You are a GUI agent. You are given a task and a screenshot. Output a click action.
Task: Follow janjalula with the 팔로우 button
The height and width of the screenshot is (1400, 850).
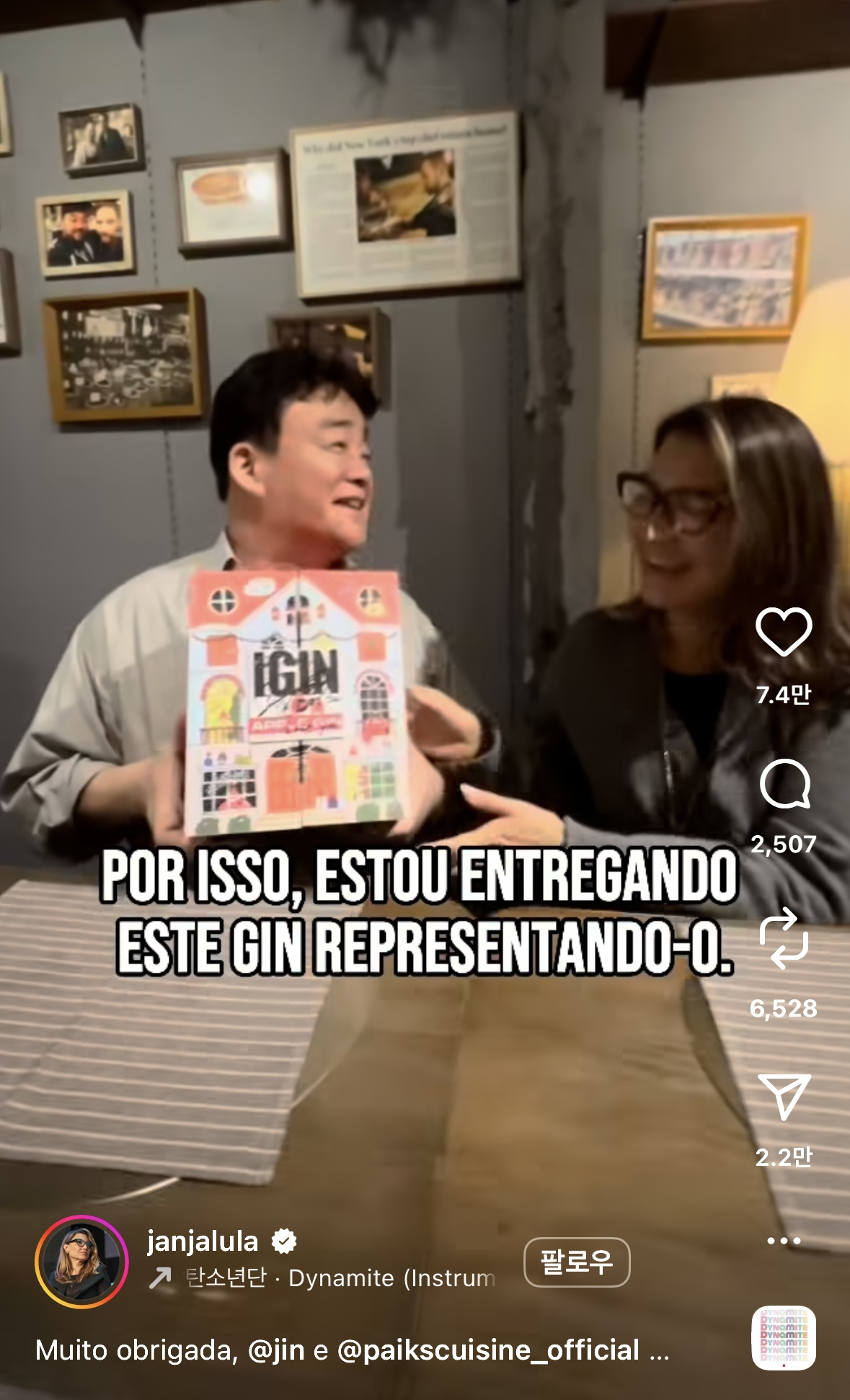point(576,1262)
